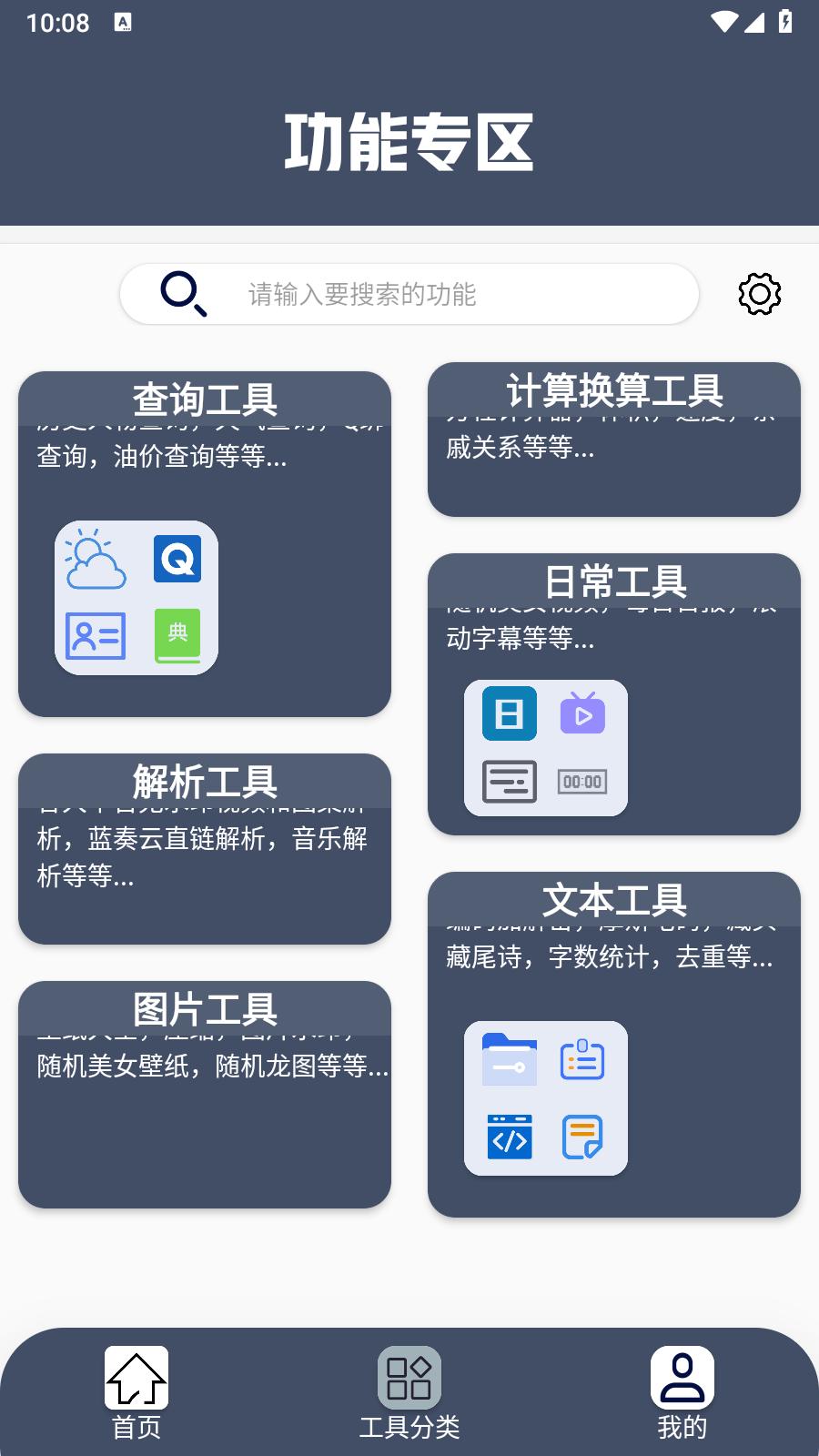Open the settings gear beside search bar
This screenshot has width=819, height=1456.
coord(761,294)
